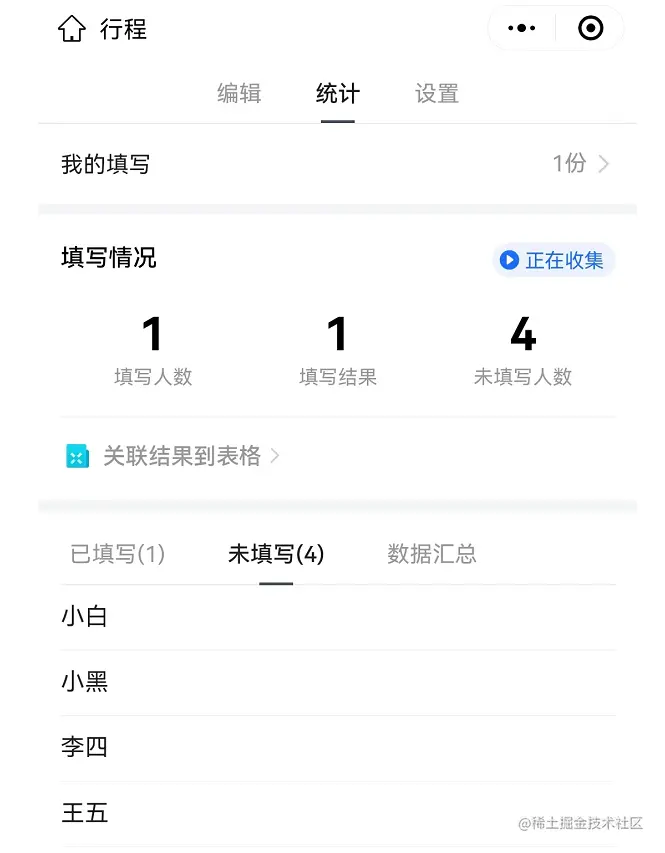
Task: Switch to the 编辑 tab
Action: (x=239, y=94)
